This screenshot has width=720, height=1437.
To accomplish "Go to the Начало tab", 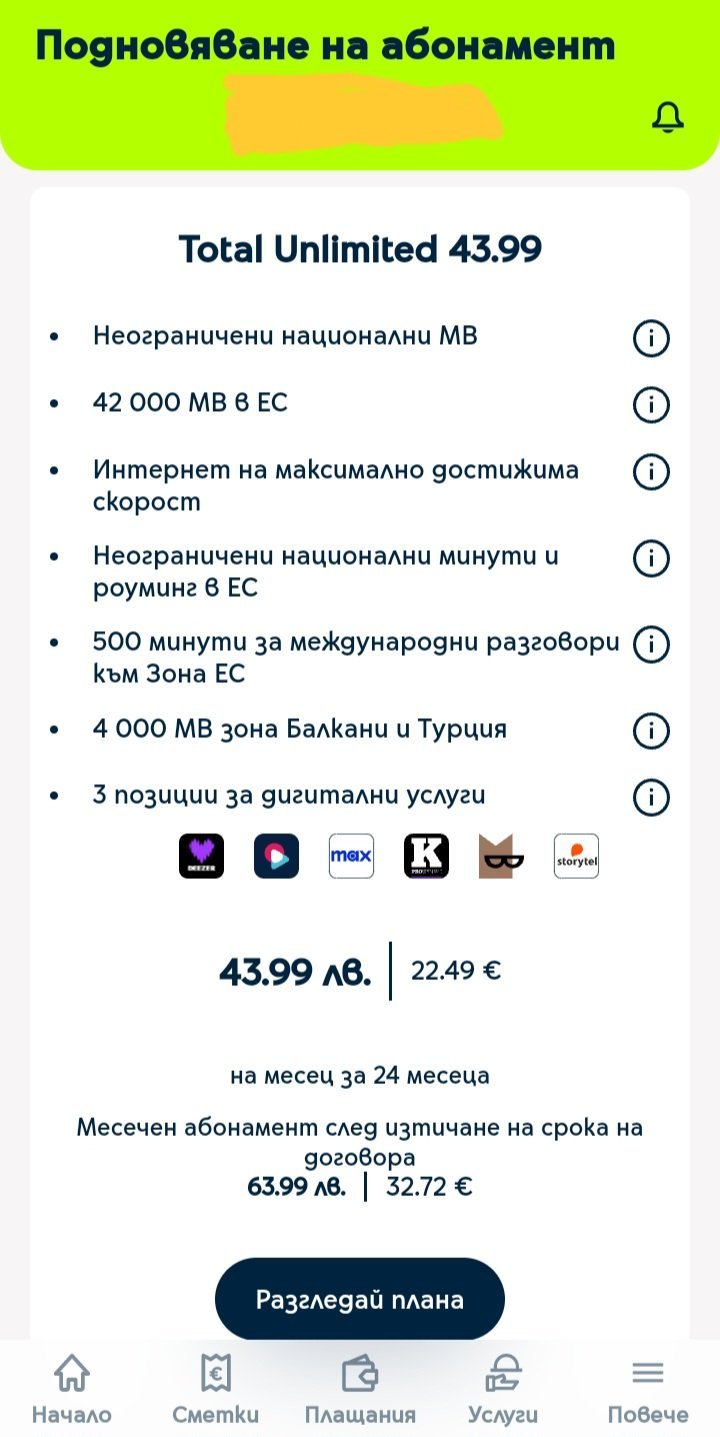I will tap(72, 1388).
